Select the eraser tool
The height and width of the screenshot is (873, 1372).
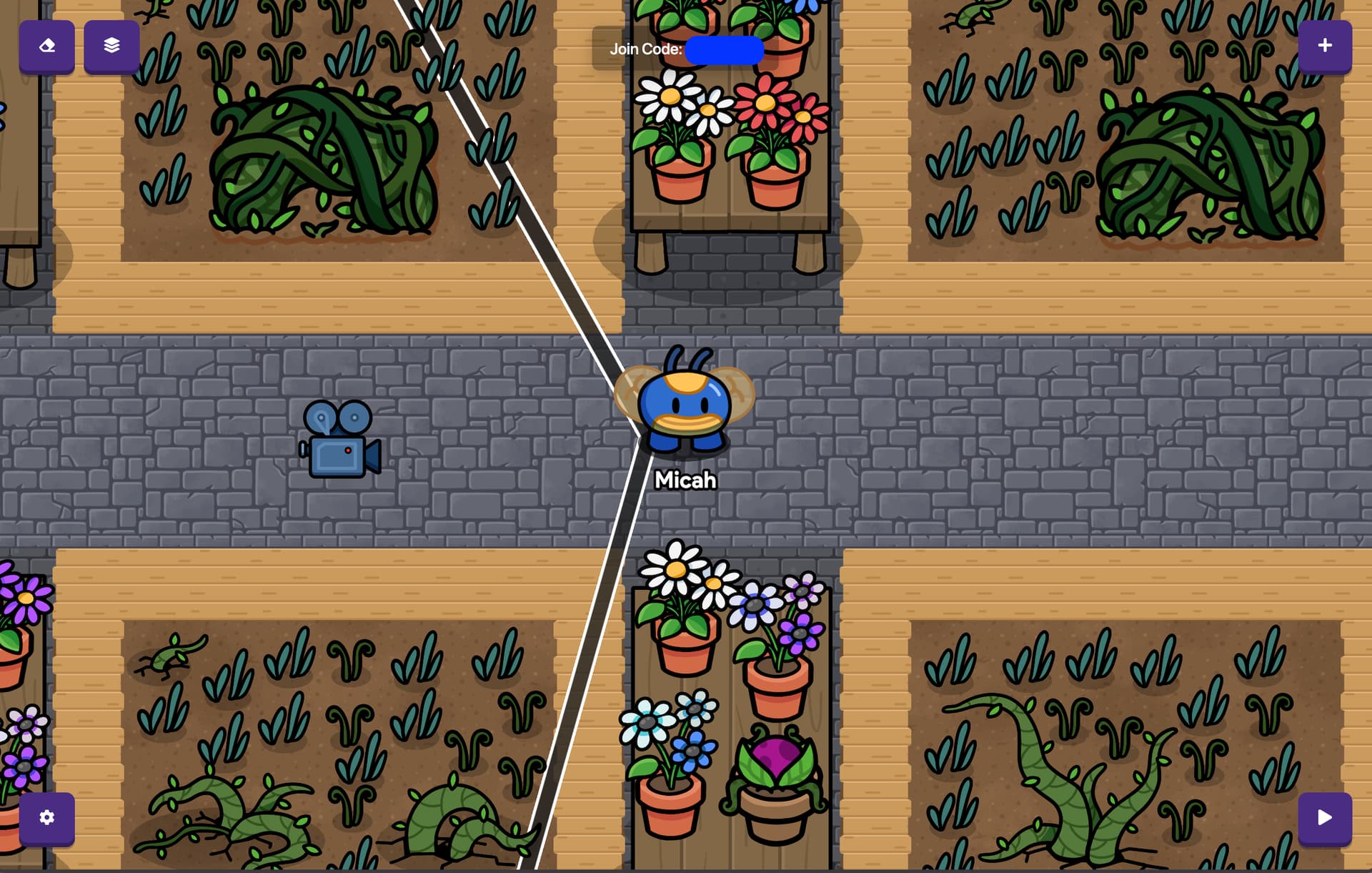[47, 46]
